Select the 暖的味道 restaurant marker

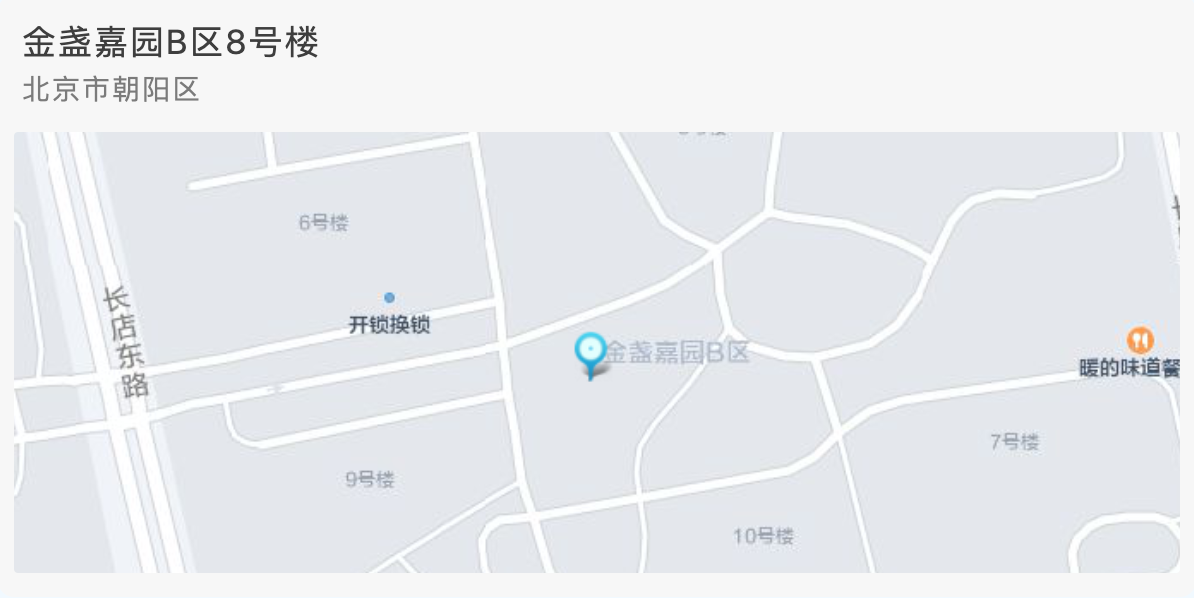coord(1140,341)
